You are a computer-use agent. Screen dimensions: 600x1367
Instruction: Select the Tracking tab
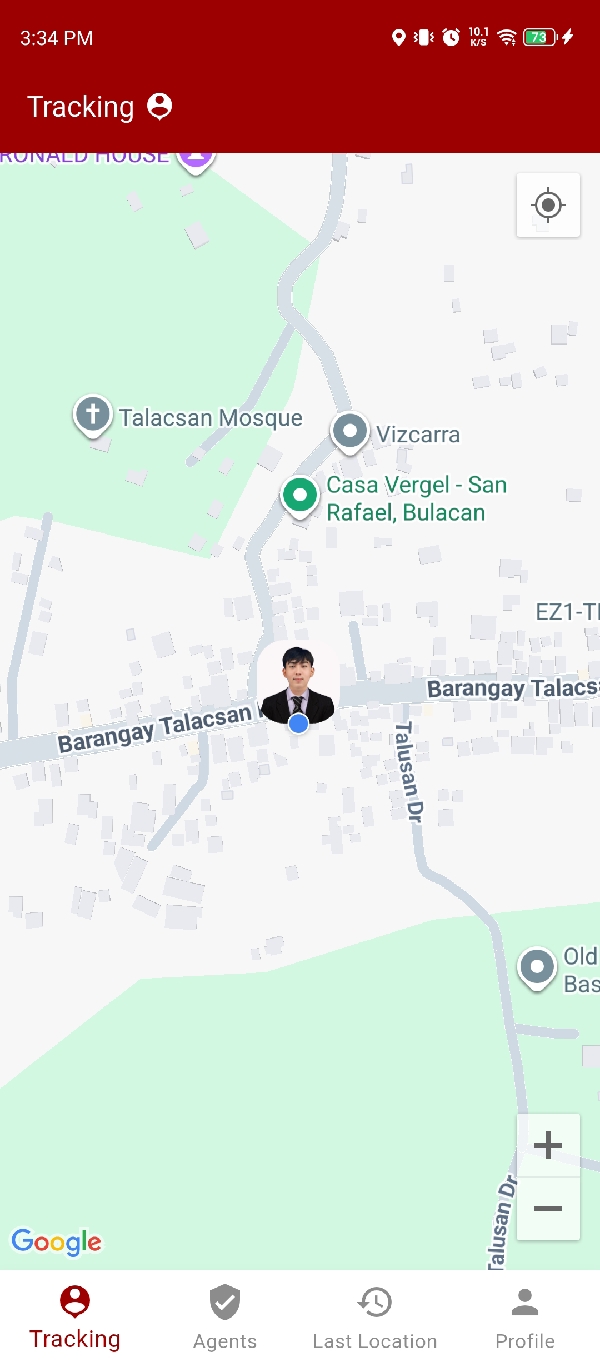coord(75,1318)
